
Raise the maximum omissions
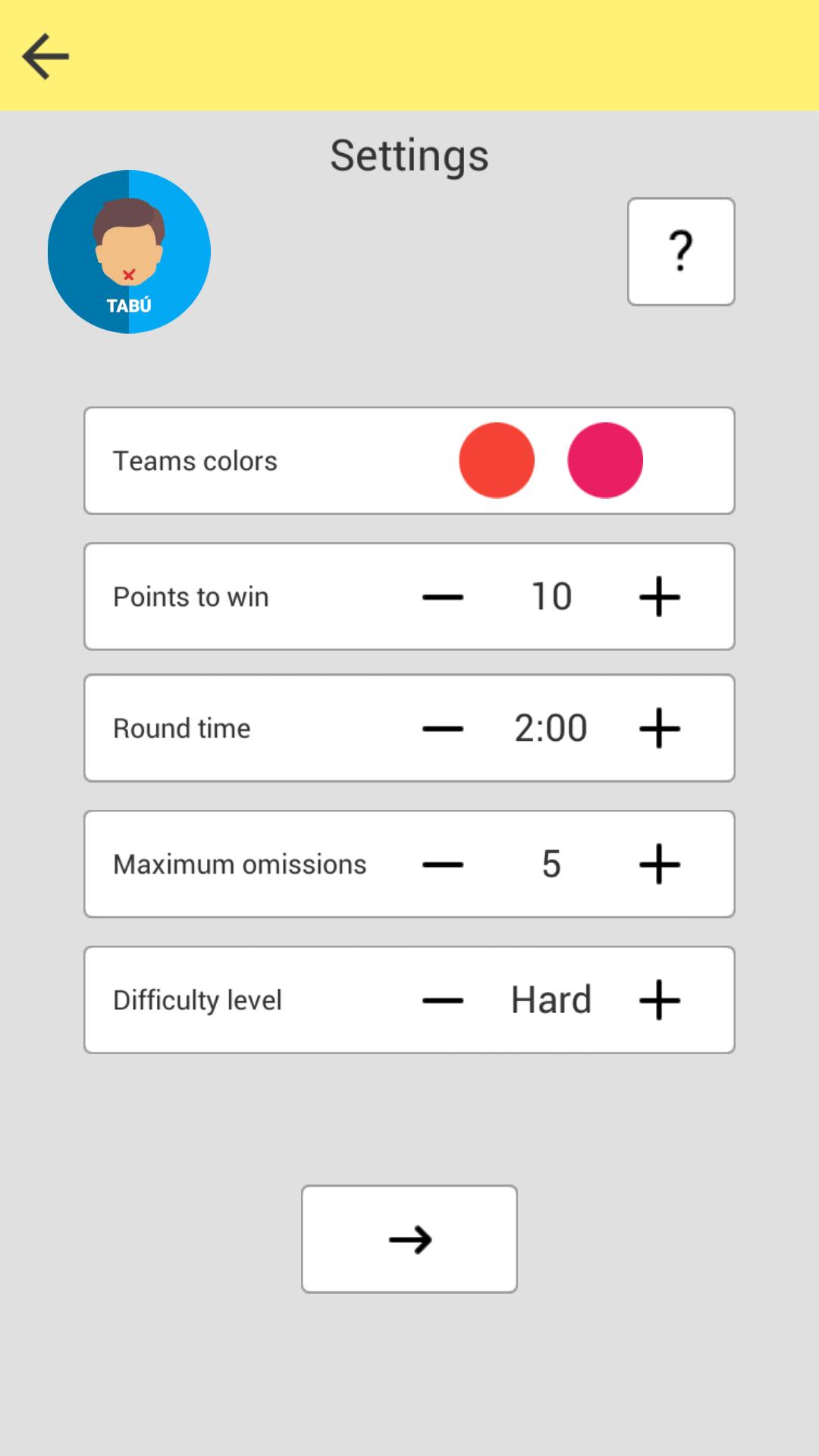pyautogui.click(x=659, y=864)
